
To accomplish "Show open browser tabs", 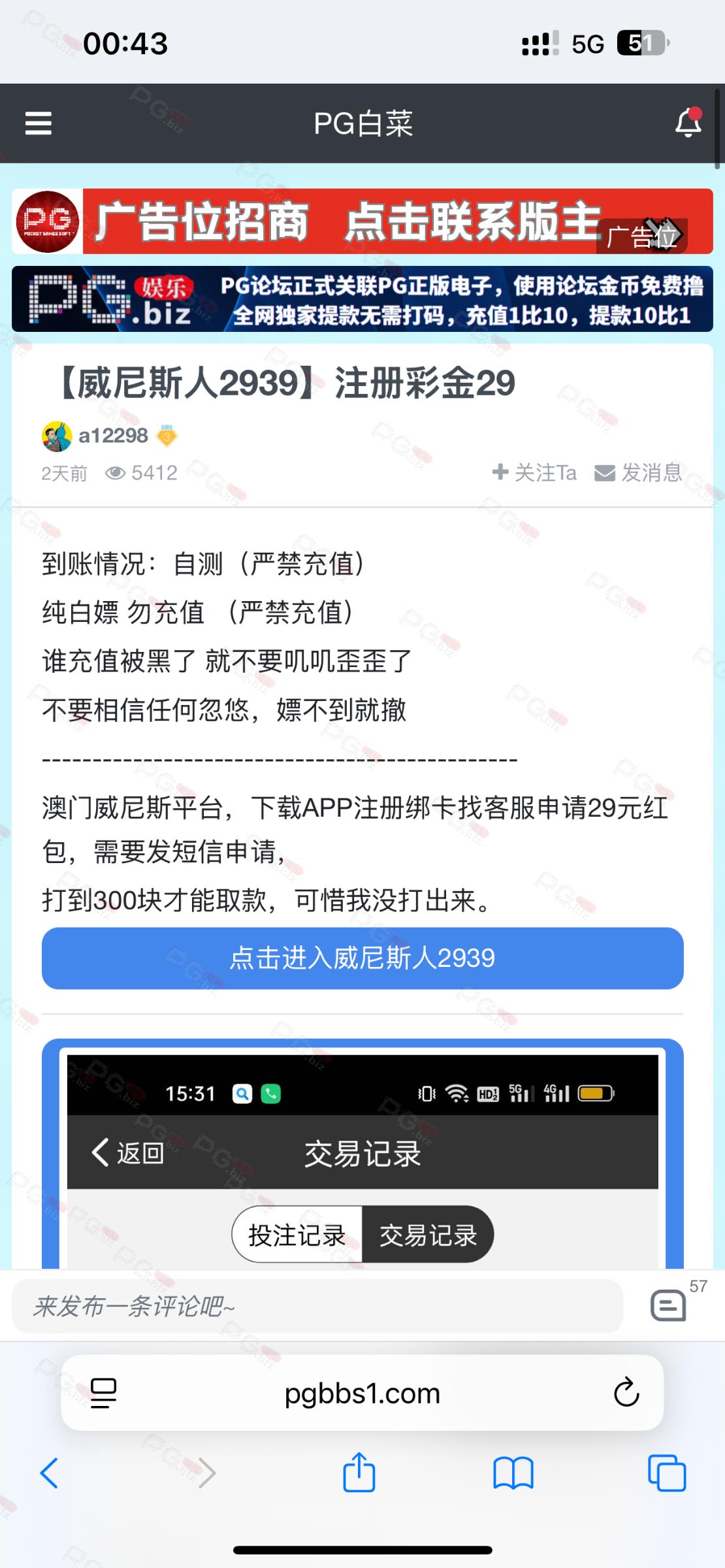I will coord(667,1473).
